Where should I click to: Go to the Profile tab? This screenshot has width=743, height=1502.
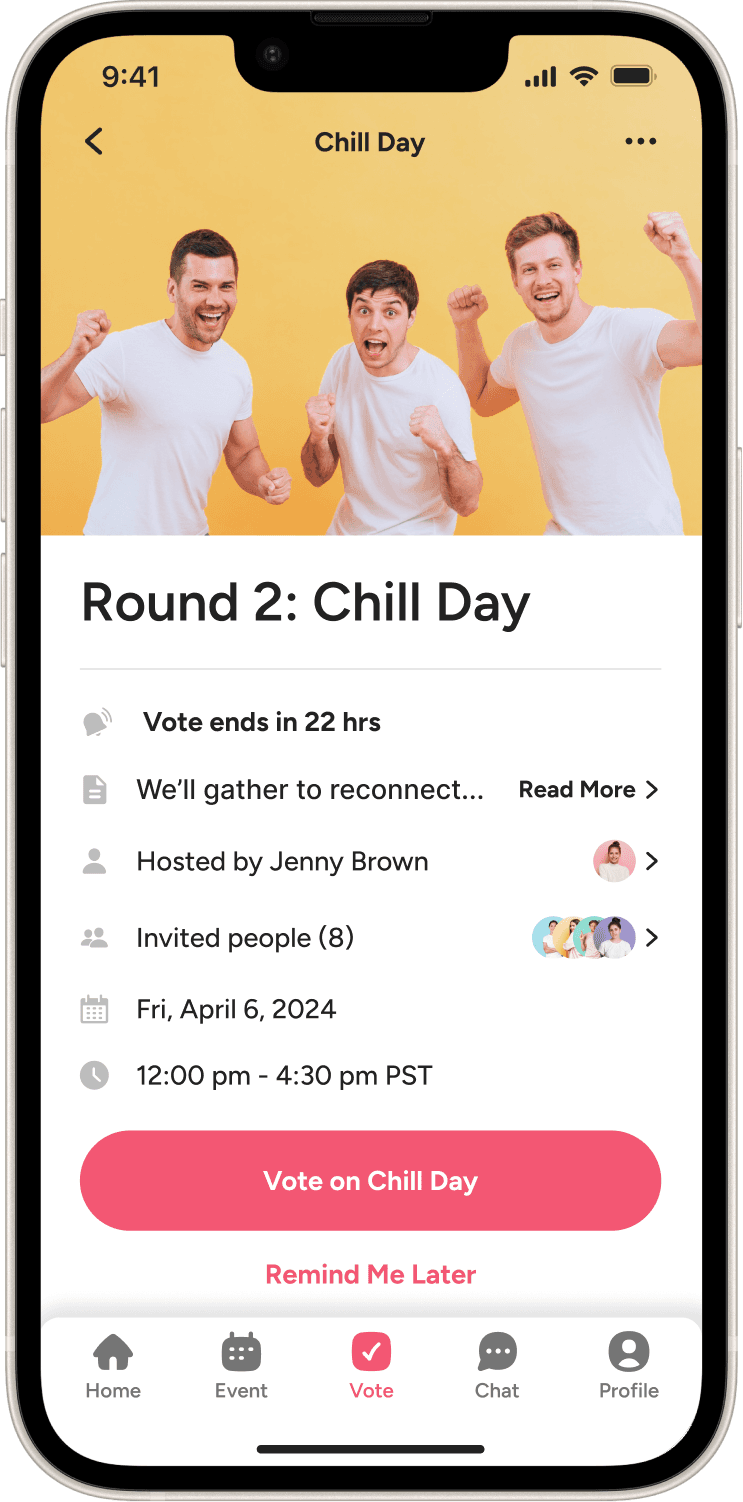(629, 1366)
